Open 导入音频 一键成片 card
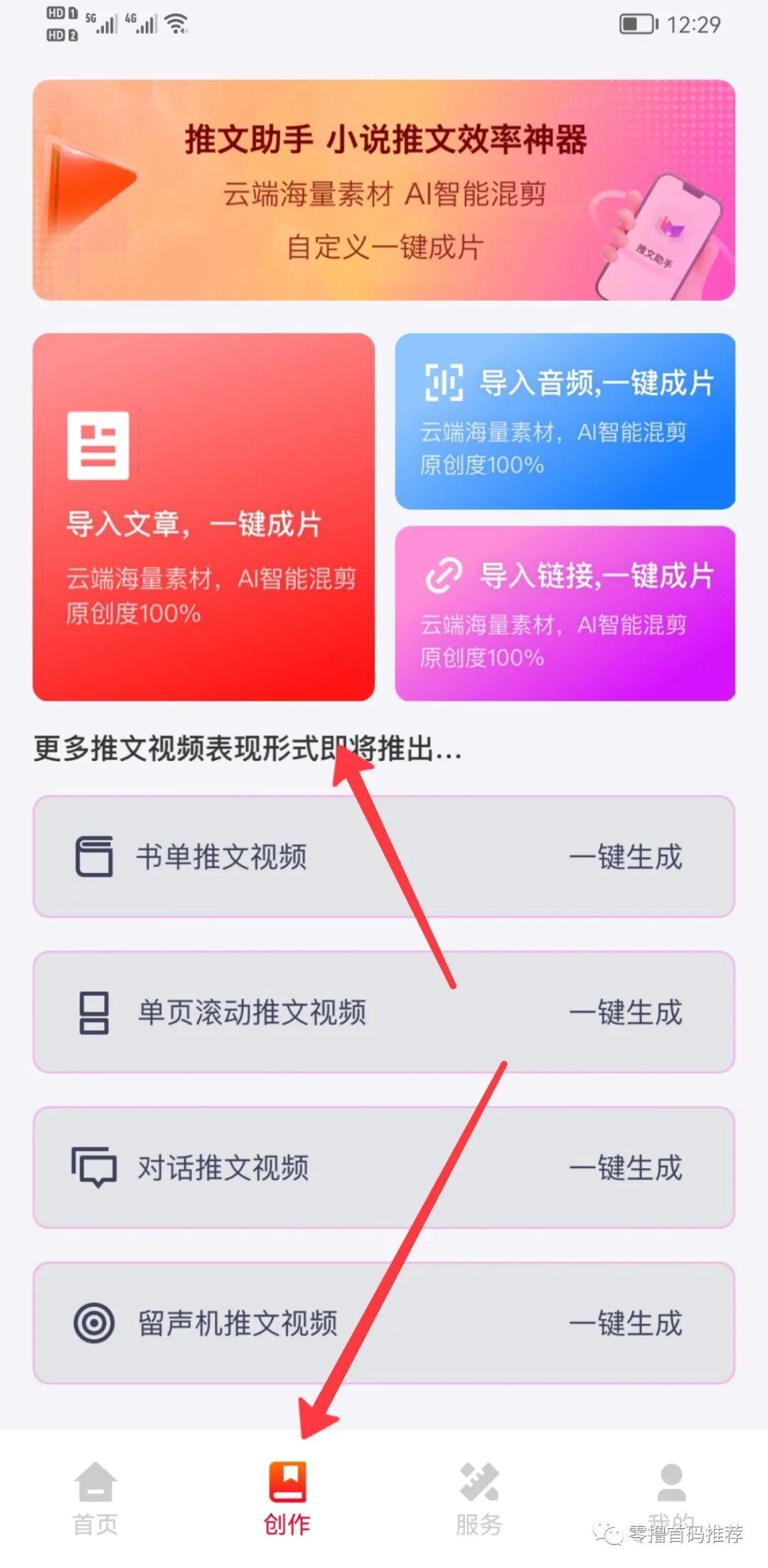 pyautogui.click(x=565, y=421)
